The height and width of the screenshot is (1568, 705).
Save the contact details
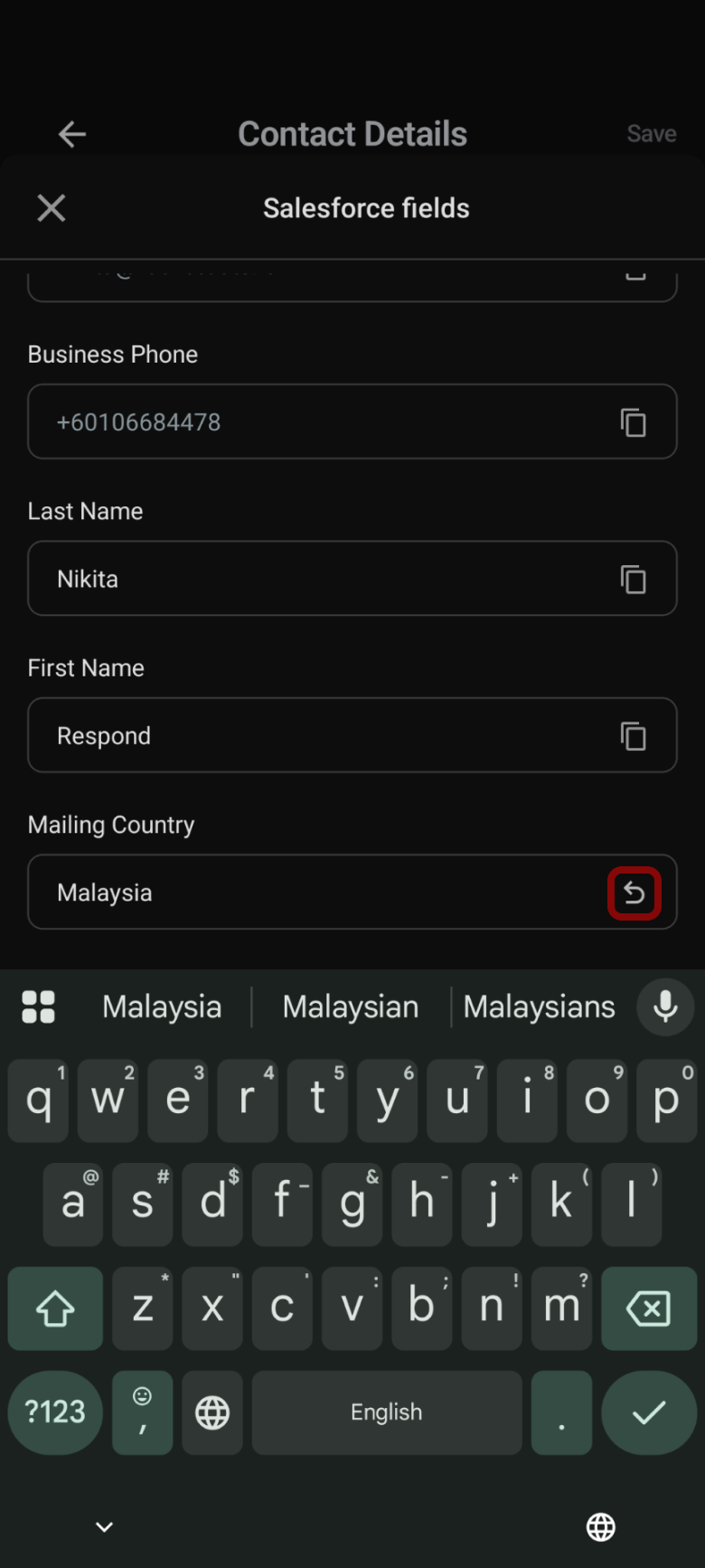pyautogui.click(x=651, y=134)
